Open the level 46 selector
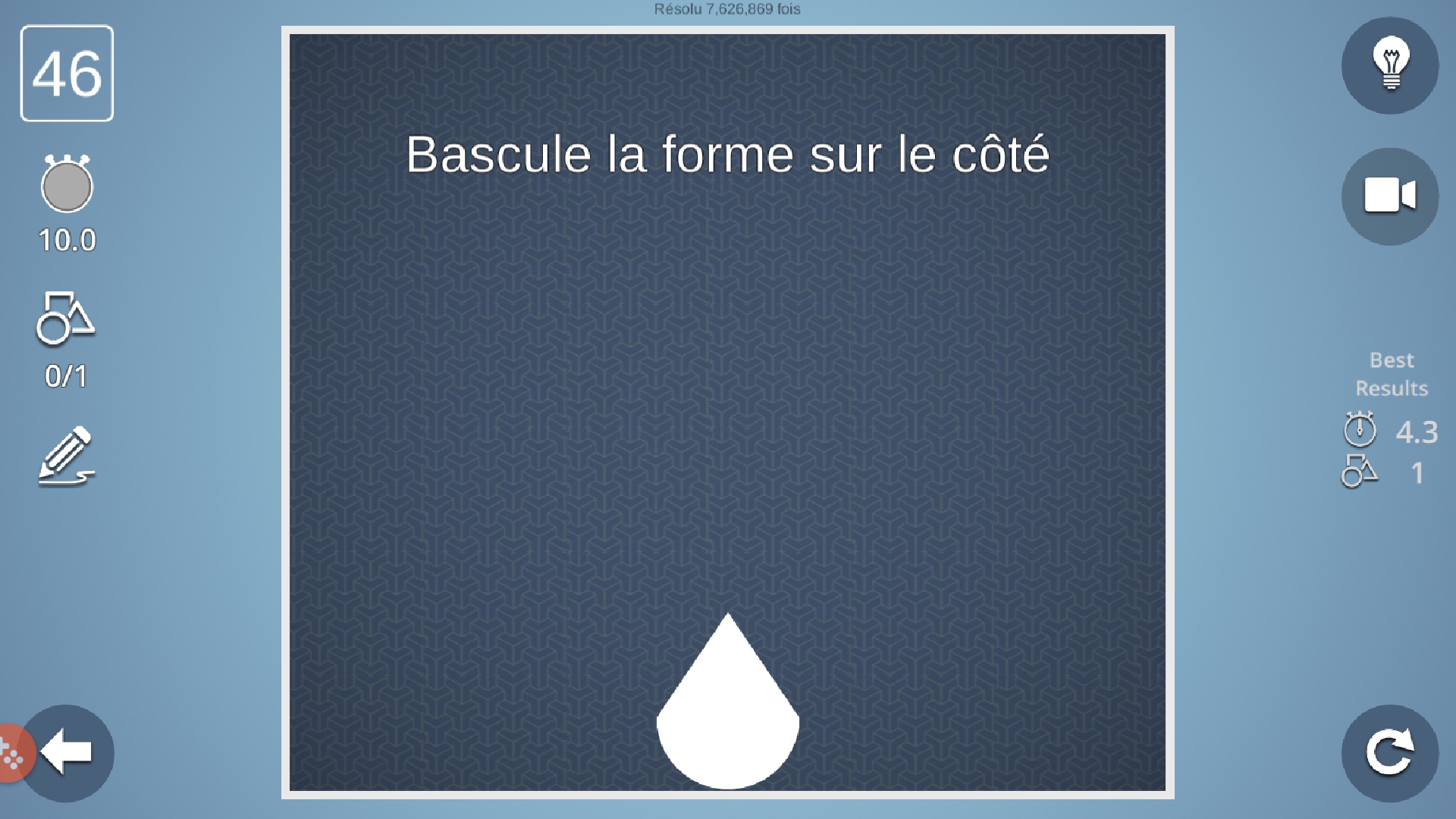The width and height of the screenshot is (1456, 819). (67, 74)
